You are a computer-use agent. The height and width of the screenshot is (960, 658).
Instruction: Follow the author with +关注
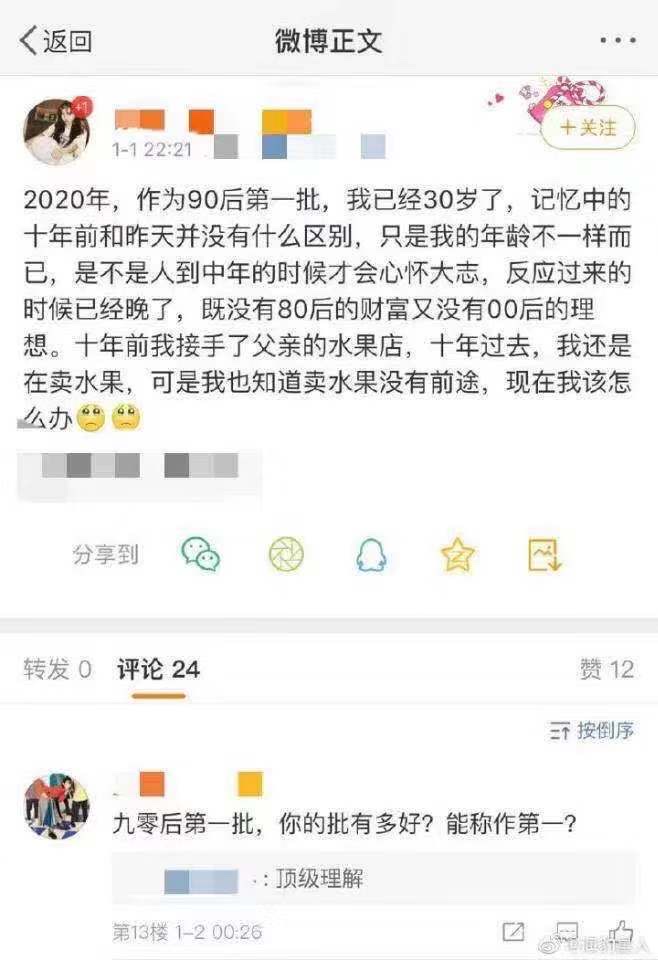point(588,127)
